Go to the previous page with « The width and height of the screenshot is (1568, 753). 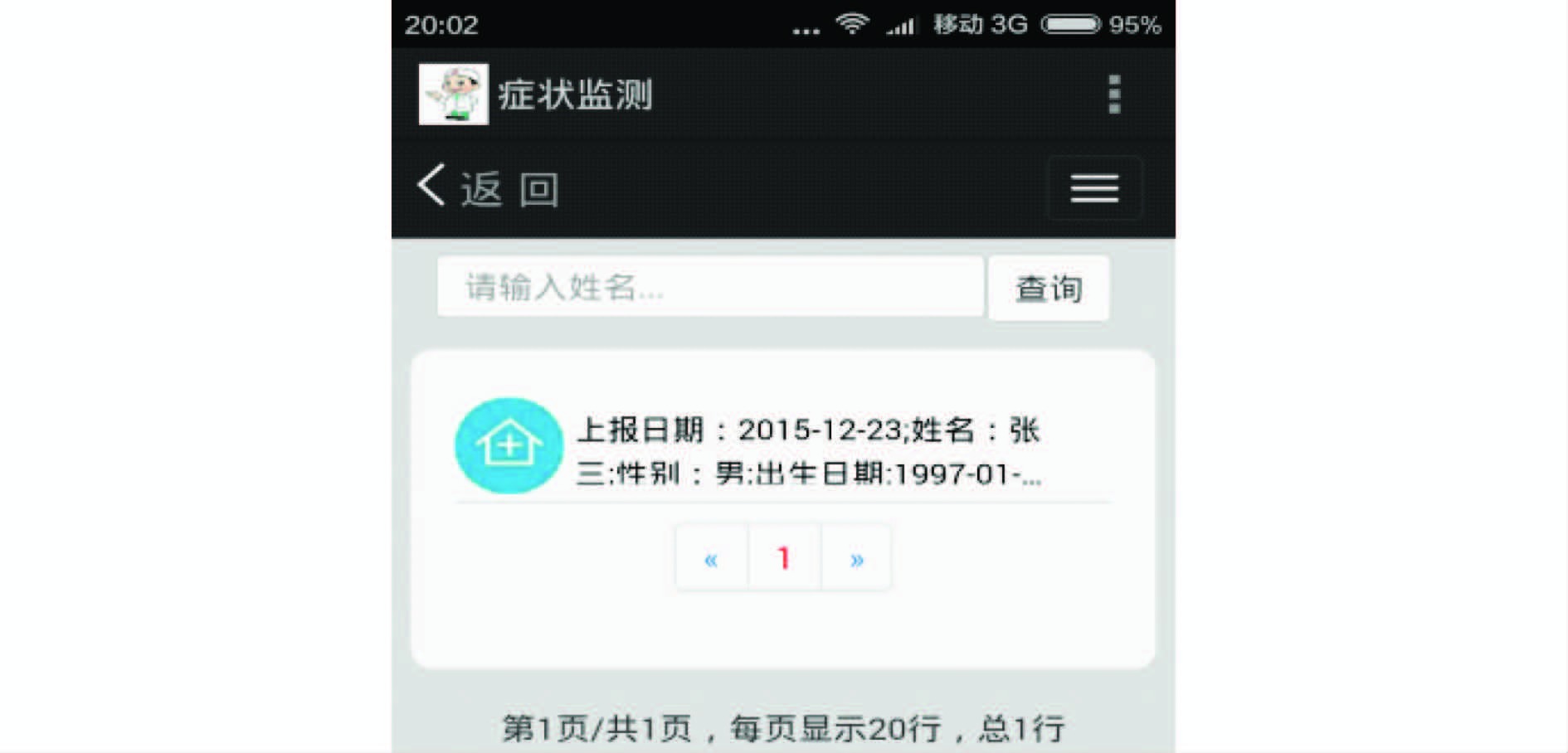[711, 559]
